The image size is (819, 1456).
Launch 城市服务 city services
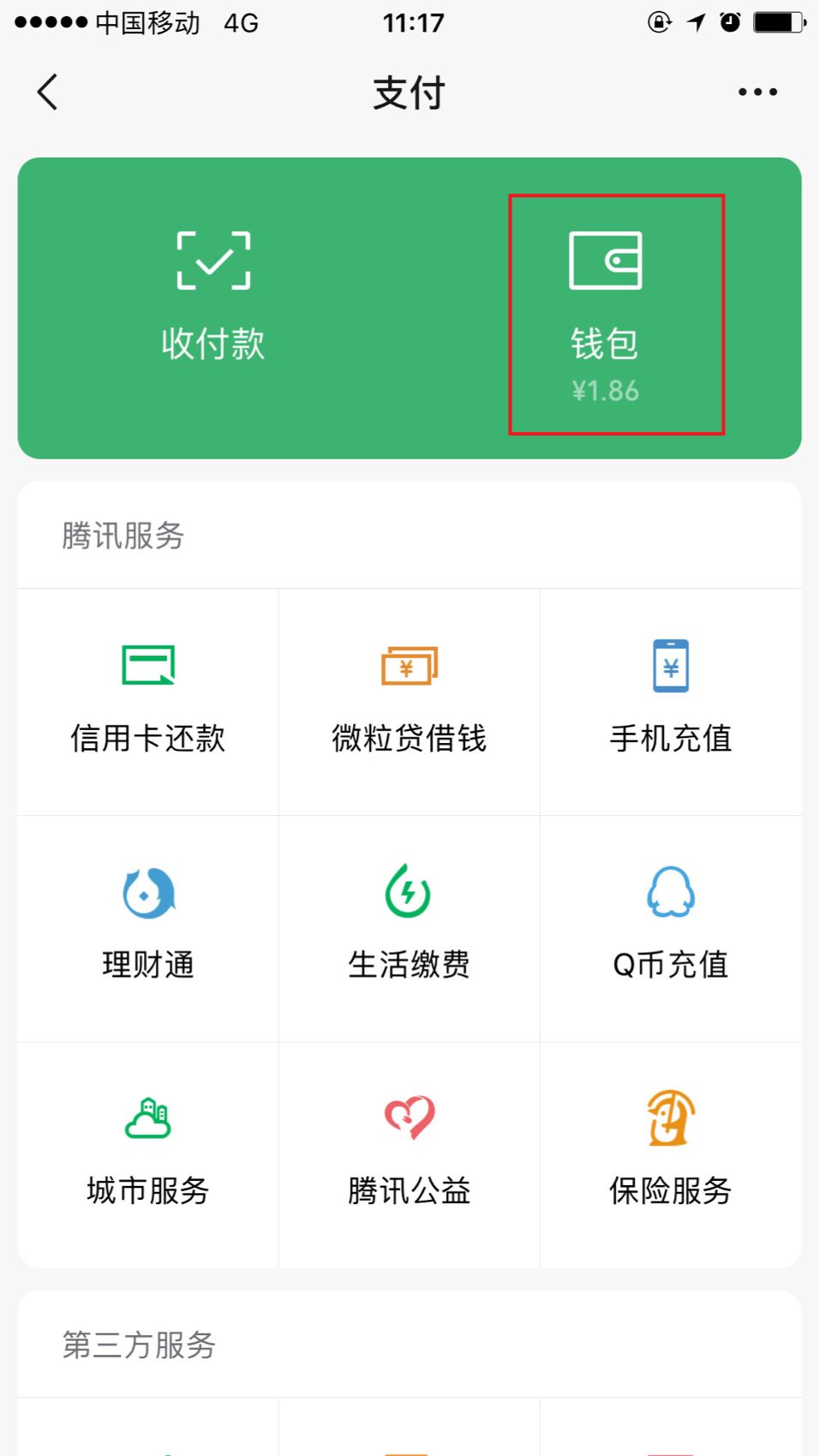[148, 1154]
